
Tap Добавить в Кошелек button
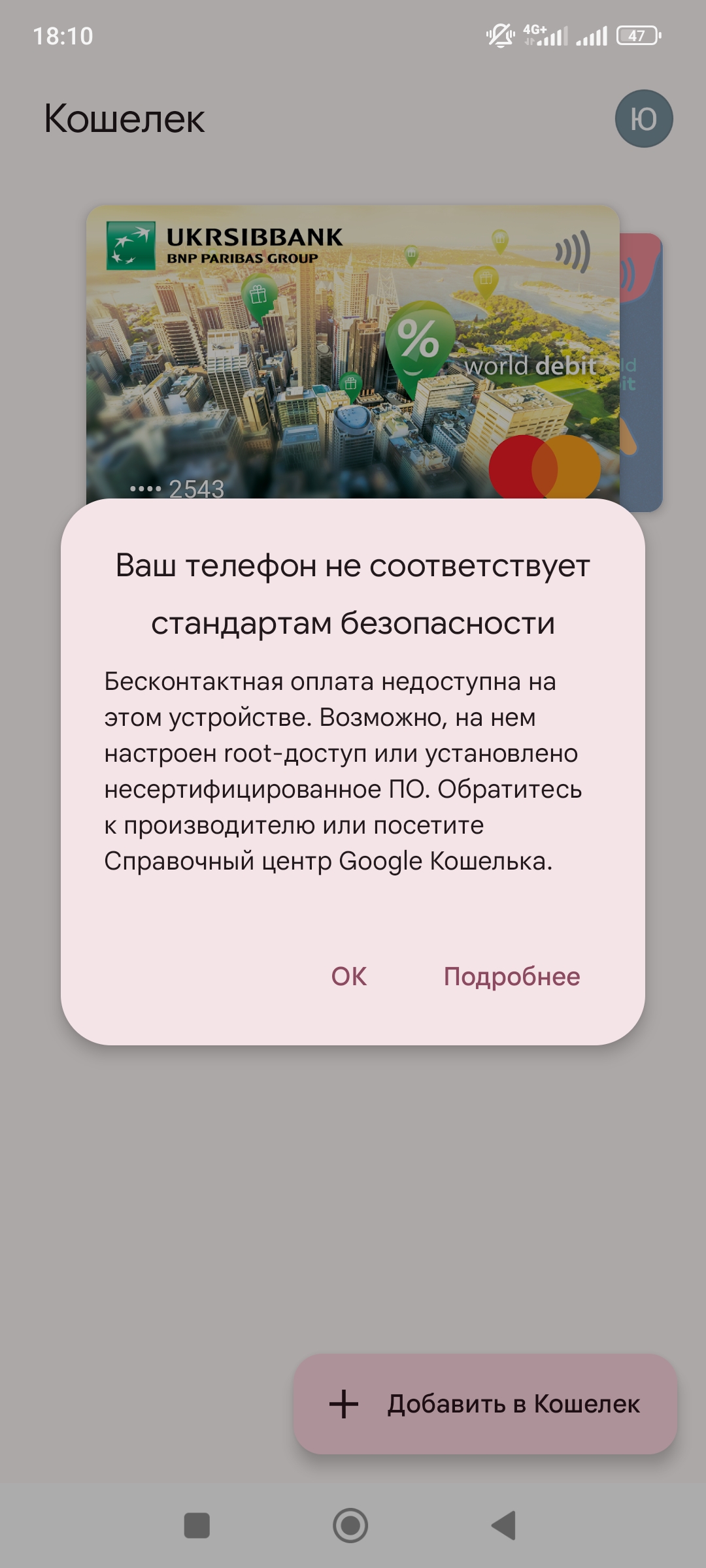485,1404
